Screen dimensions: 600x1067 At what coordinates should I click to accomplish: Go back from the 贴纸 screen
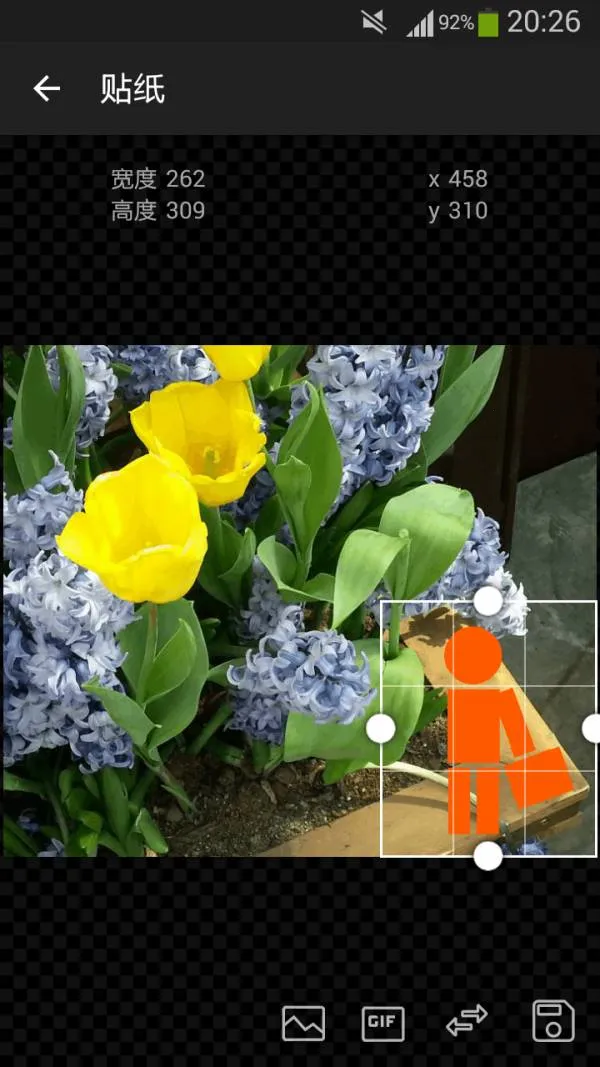47,89
